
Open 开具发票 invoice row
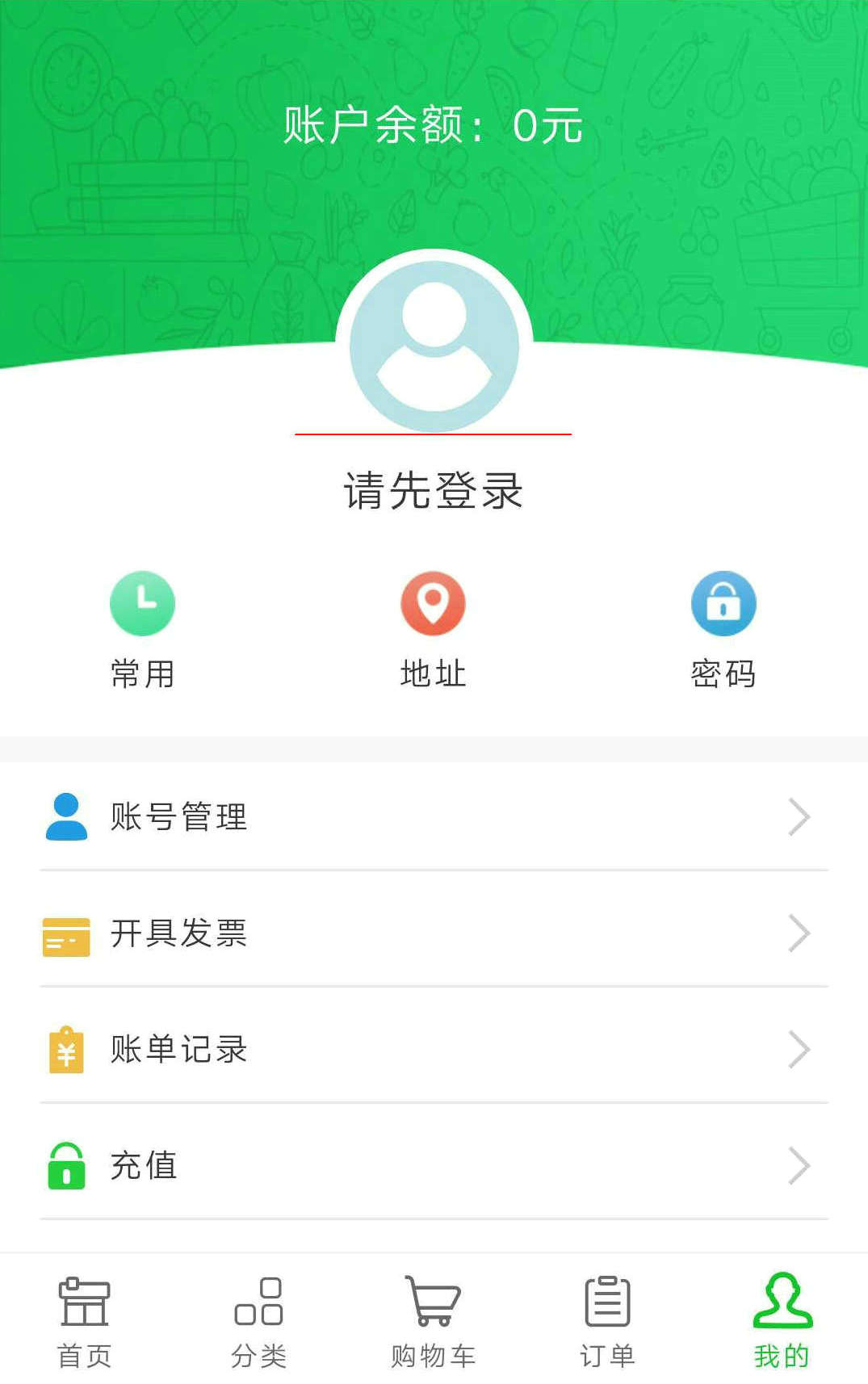pos(434,933)
